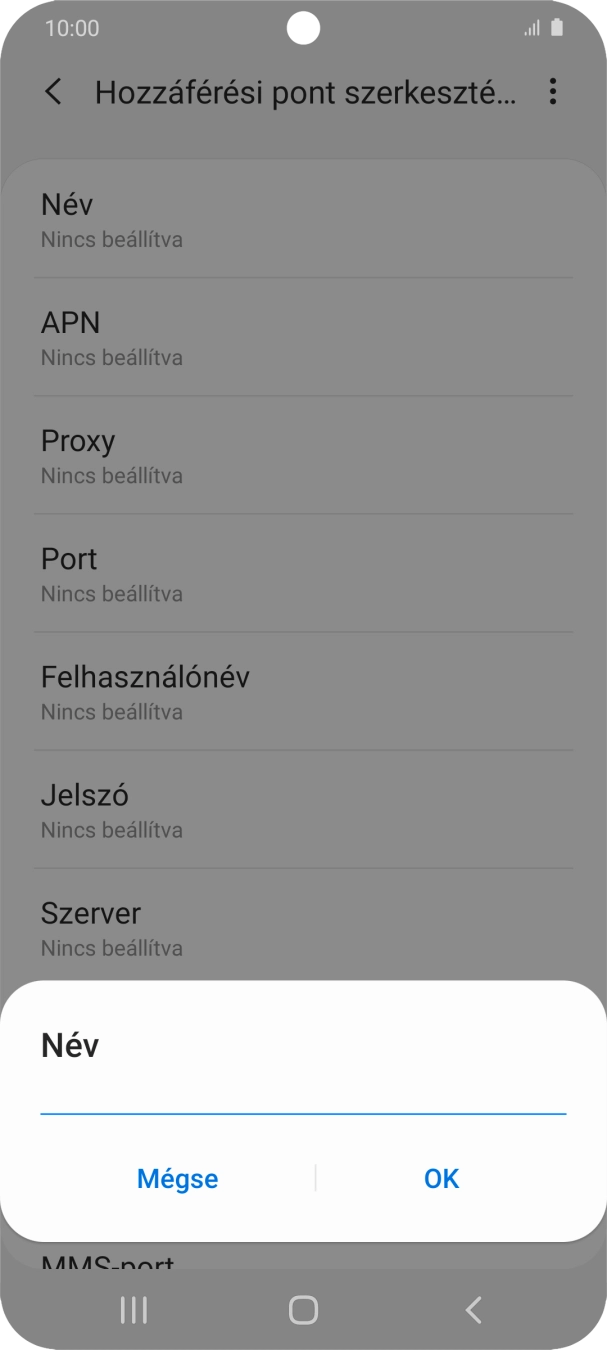Open the Felhasználónév setting row
The image size is (607, 1350).
pos(303,692)
